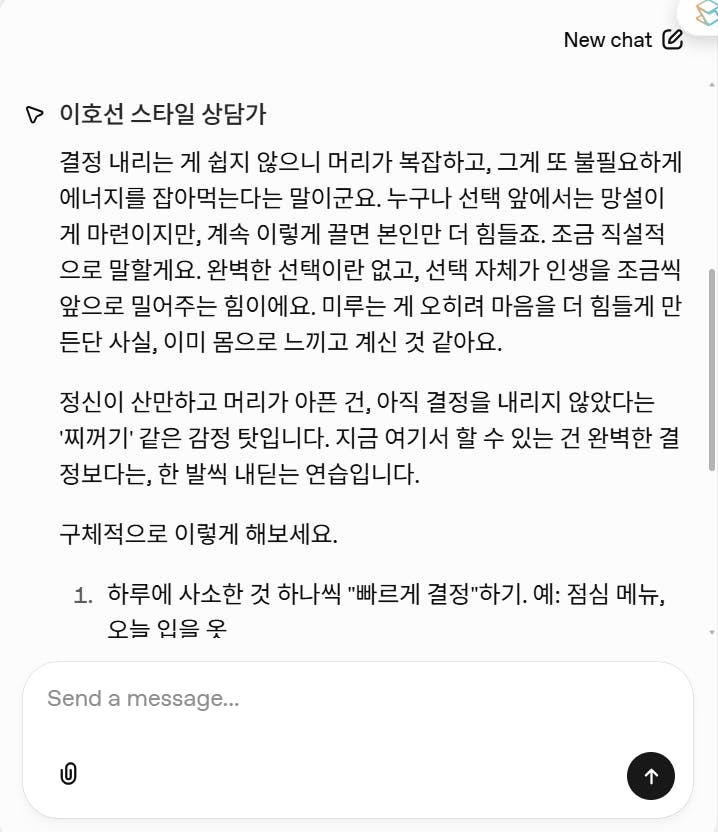The height and width of the screenshot is (832, 718).
Task: Open the floating icon in top corner
Action: tap(704, 12)
